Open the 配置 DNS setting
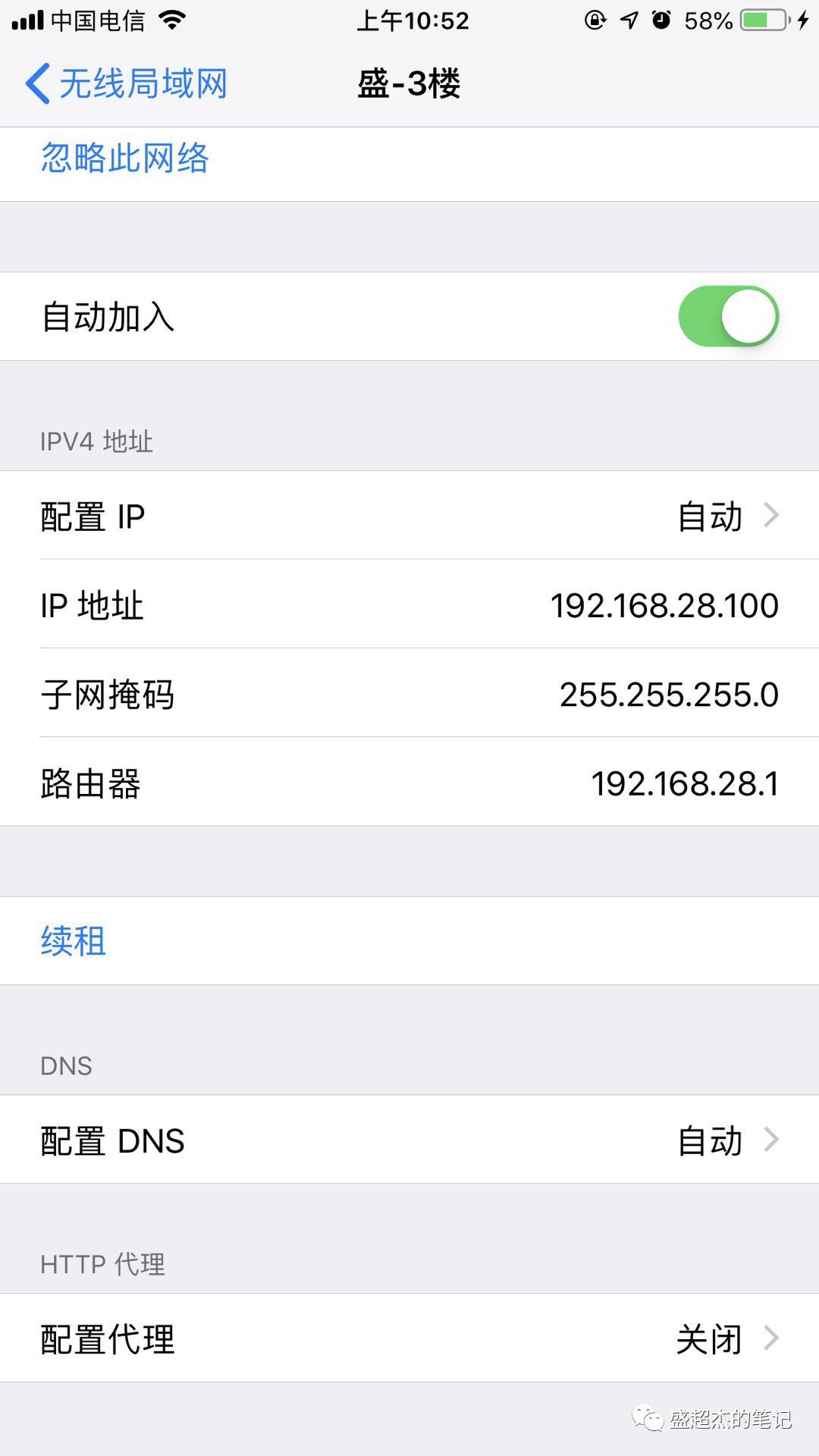The image size is (819, 1456). coord(409,1140)
